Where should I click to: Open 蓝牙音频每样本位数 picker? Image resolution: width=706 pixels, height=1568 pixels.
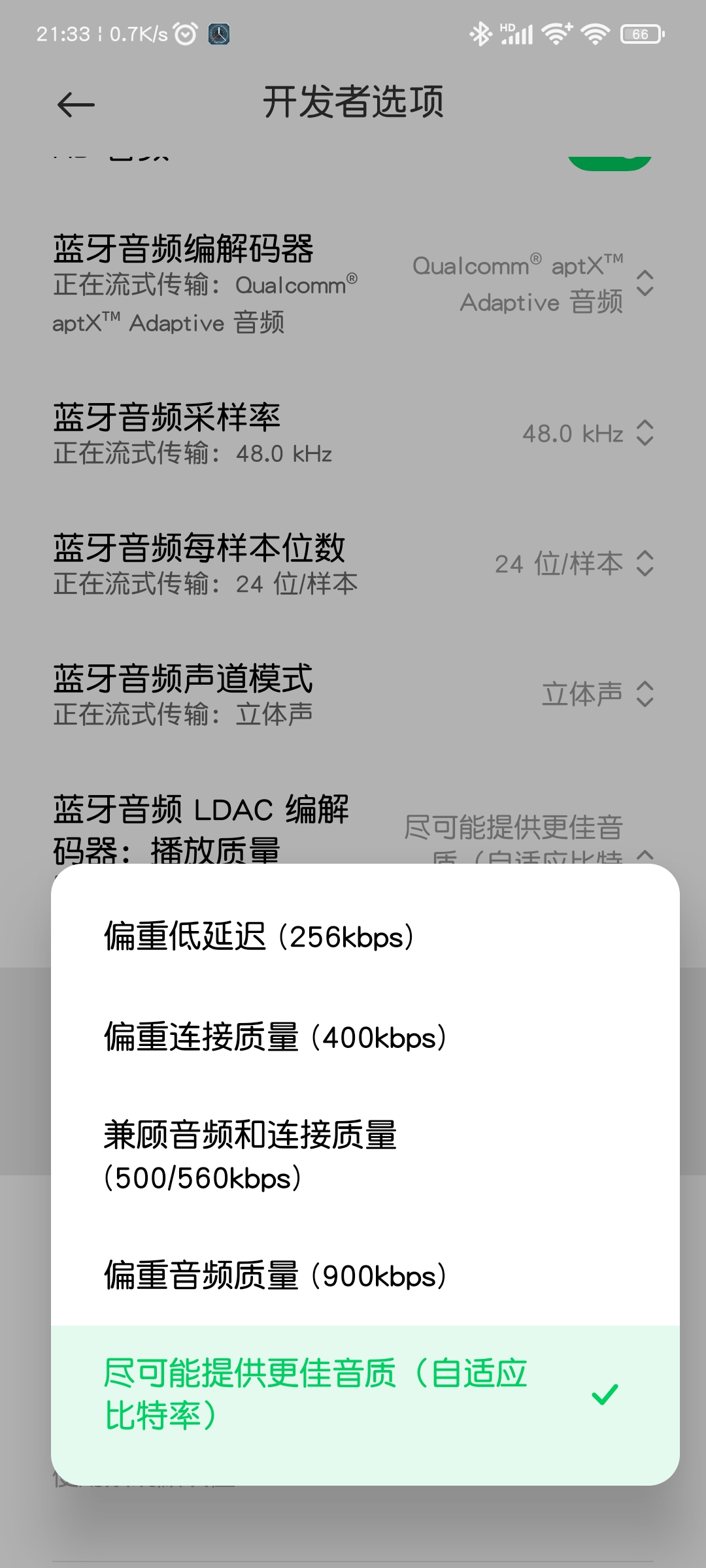[353, 563]
